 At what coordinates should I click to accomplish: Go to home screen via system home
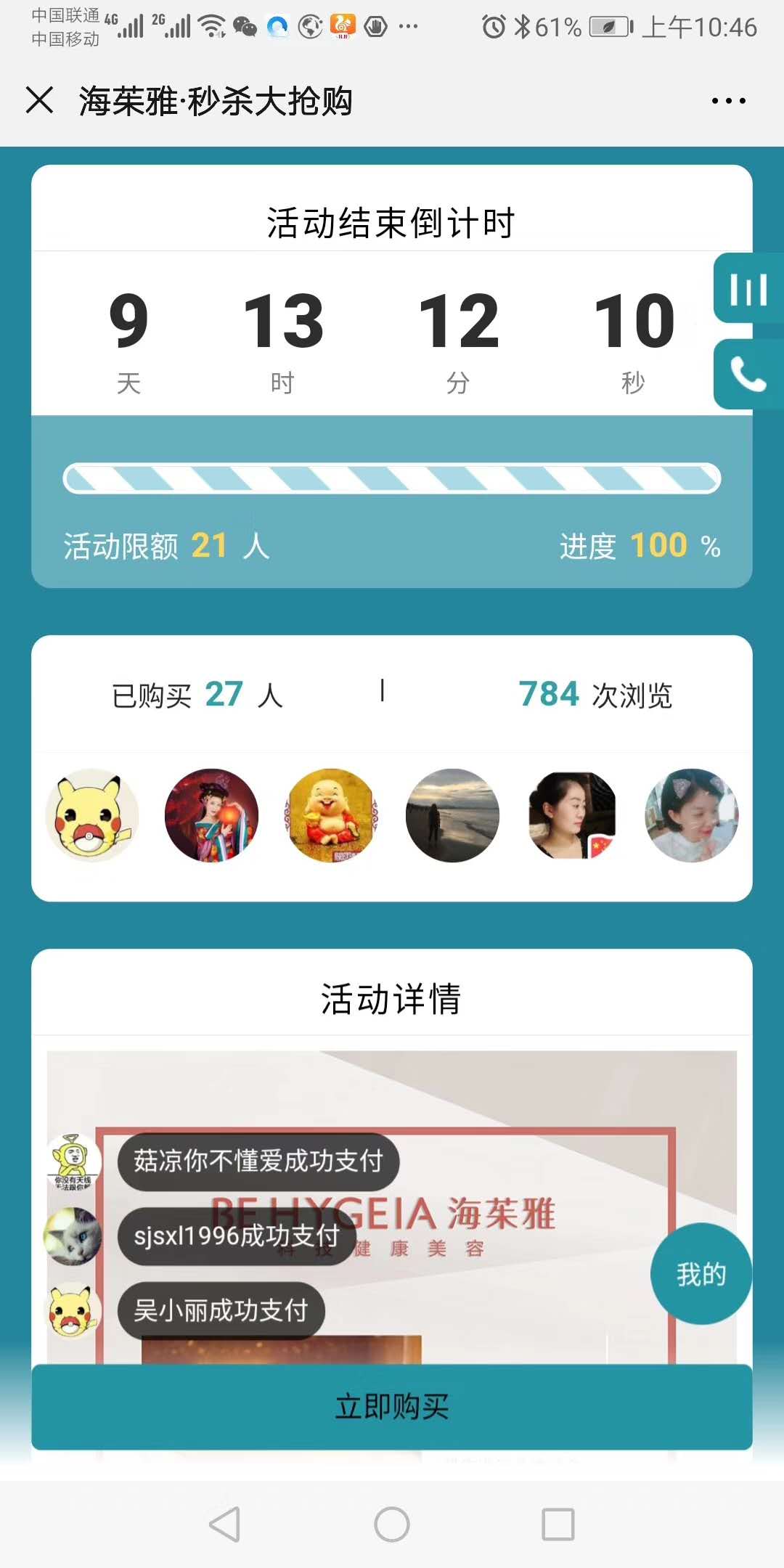(x=392, y=1524)
